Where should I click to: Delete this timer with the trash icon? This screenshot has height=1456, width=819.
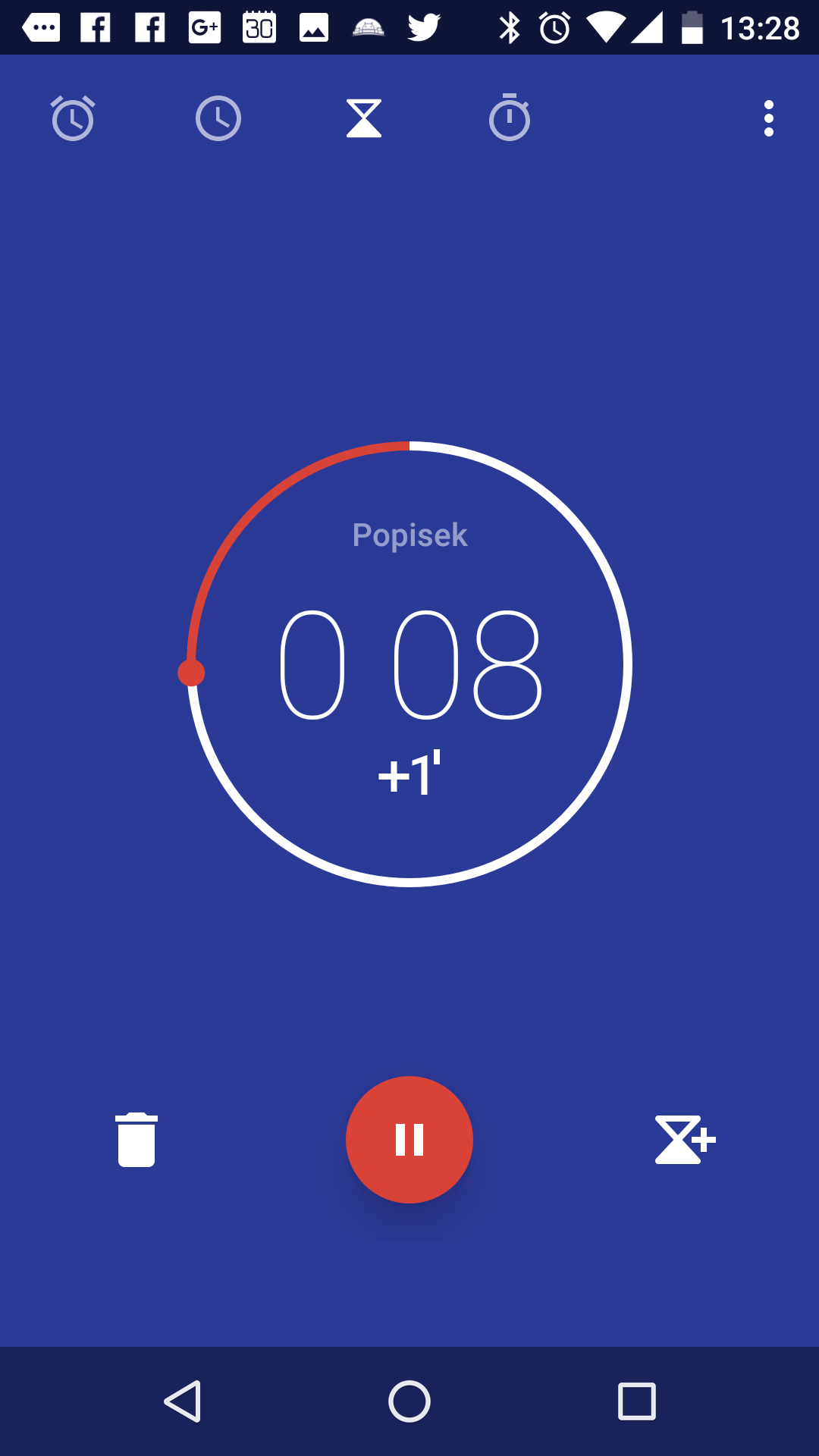point(136,1140)
